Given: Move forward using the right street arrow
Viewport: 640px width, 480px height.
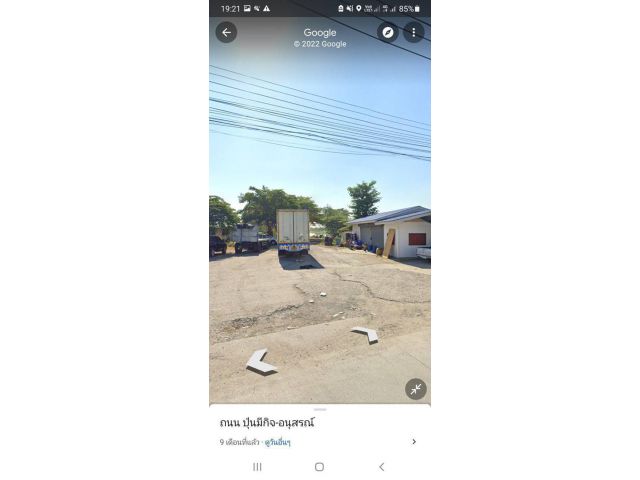Looking at the screenshot, I should point(366,334).
